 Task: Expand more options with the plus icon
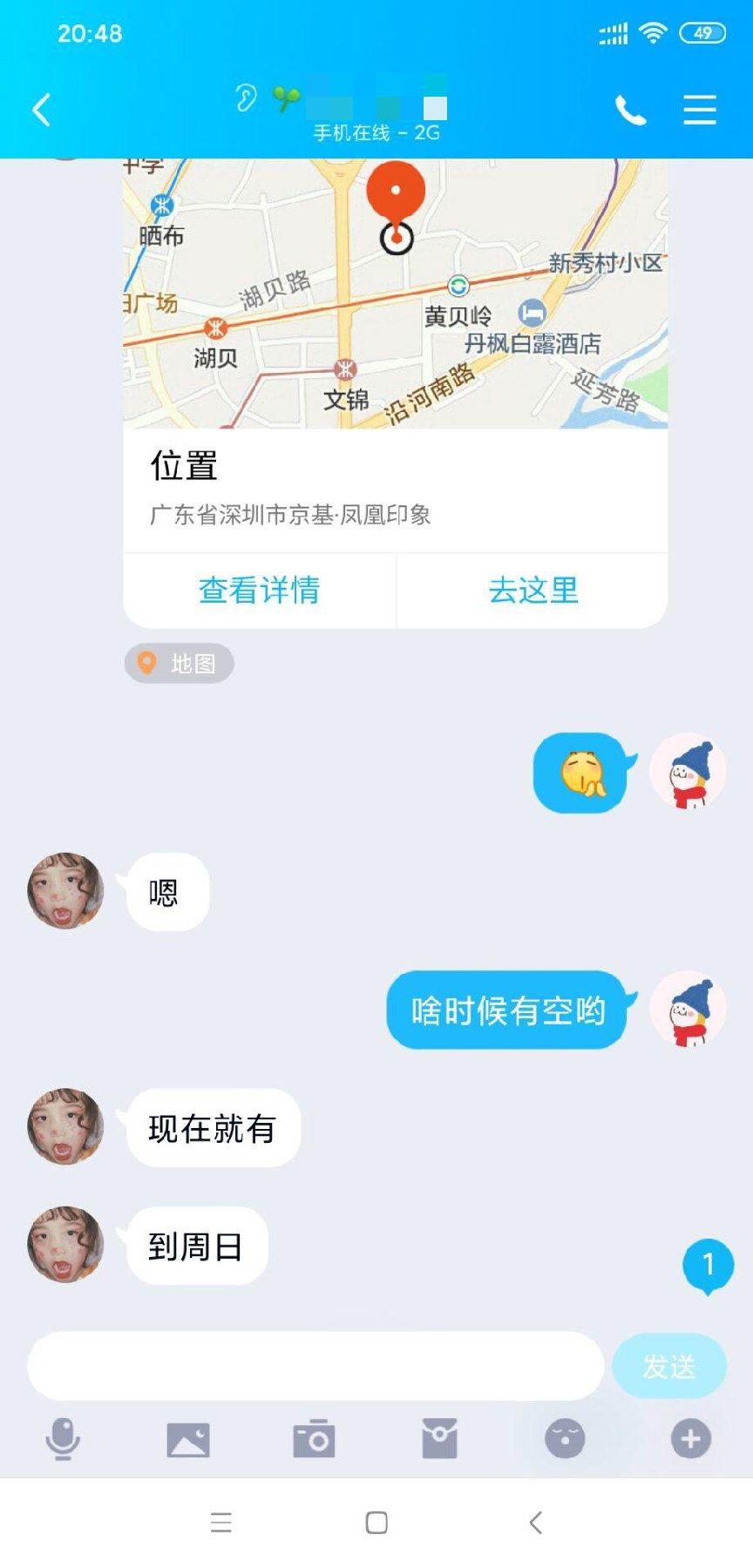690,1439
